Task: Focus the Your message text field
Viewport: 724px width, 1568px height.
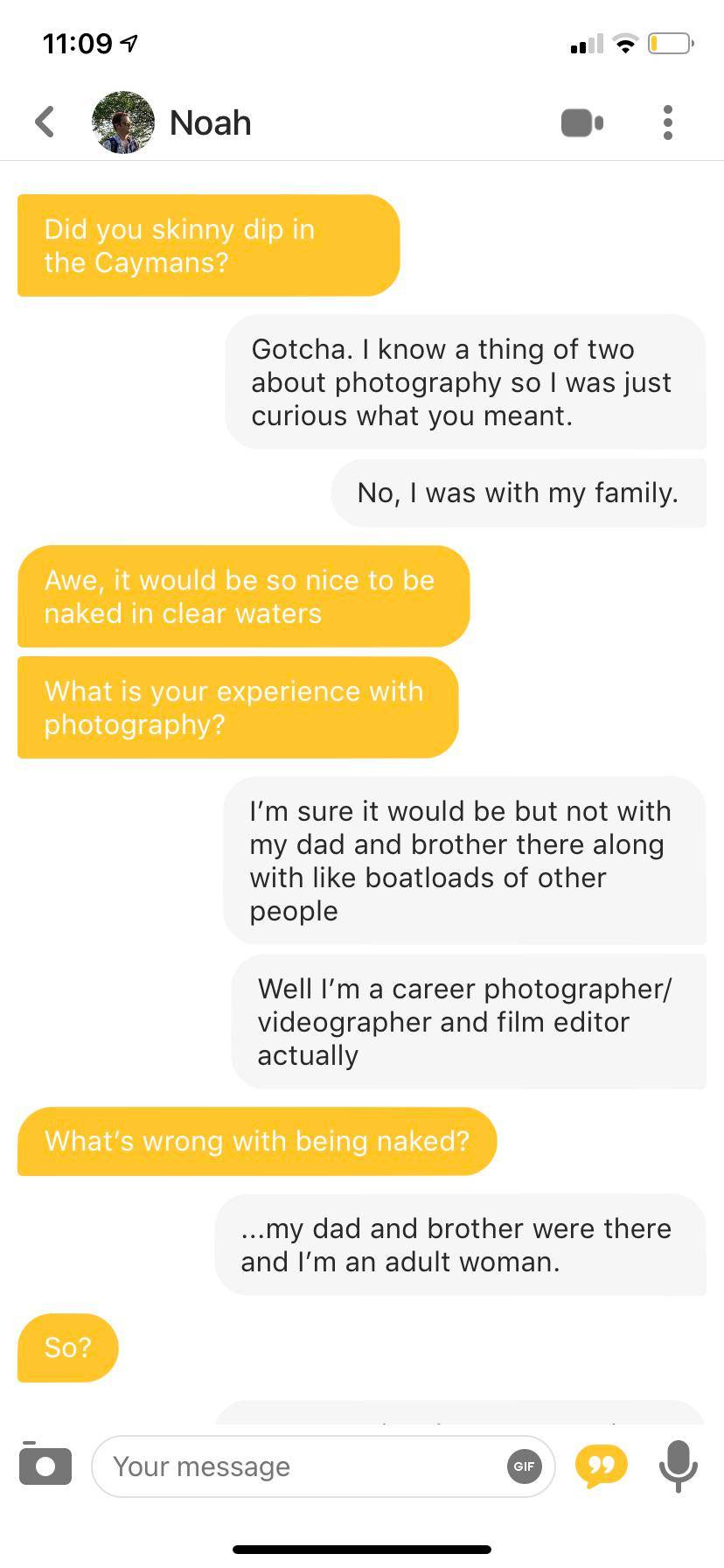Action: 297,1466
